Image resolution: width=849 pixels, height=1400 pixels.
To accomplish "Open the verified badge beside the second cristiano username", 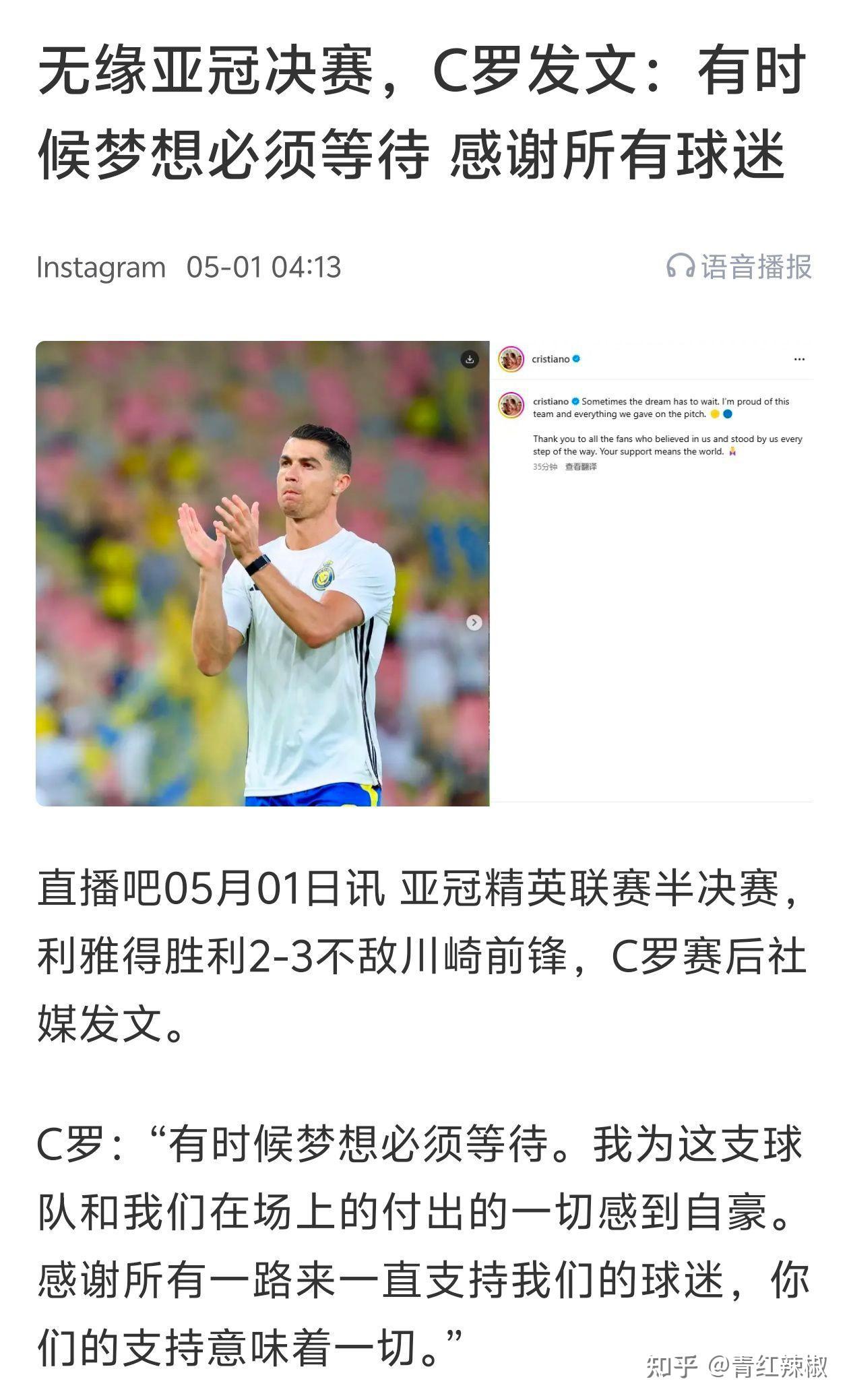I will point(575,401).
